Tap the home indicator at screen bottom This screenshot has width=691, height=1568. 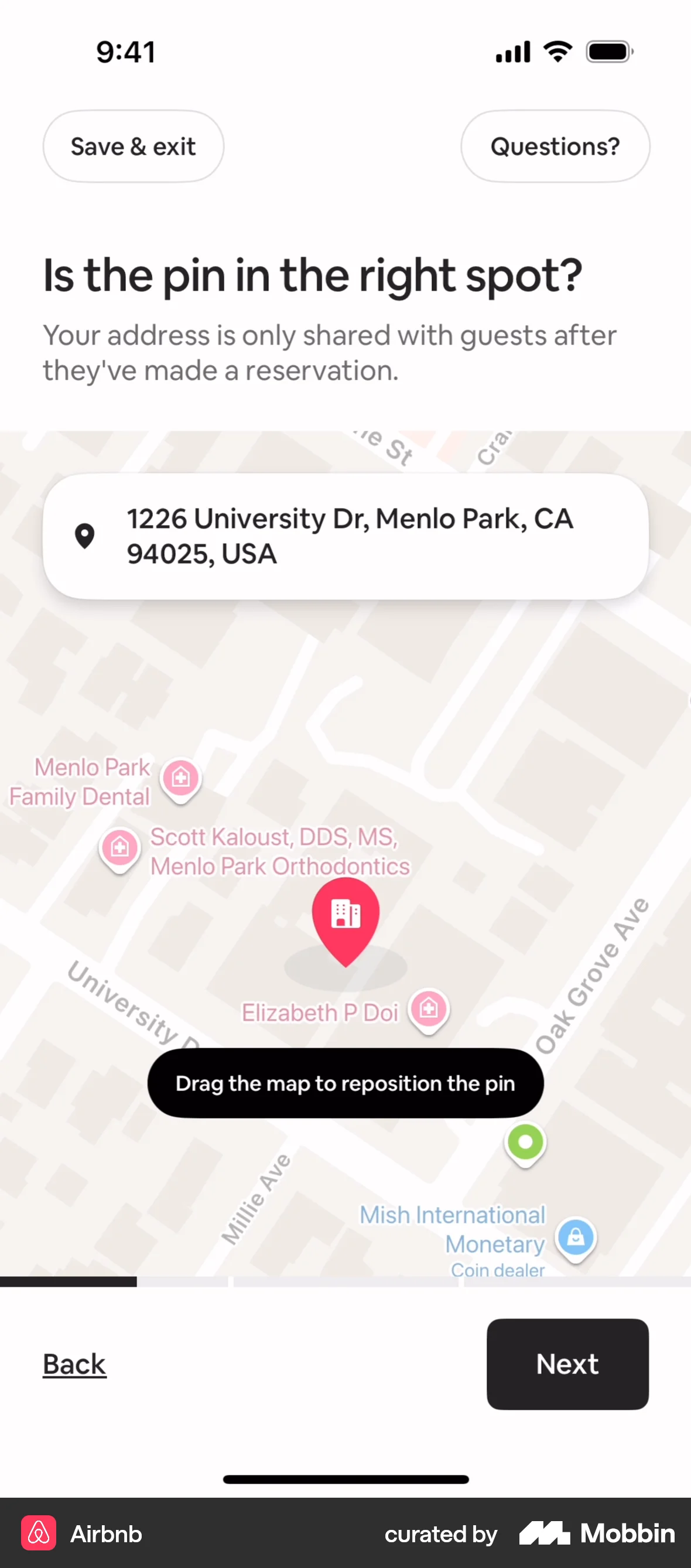coord(345,1479)
